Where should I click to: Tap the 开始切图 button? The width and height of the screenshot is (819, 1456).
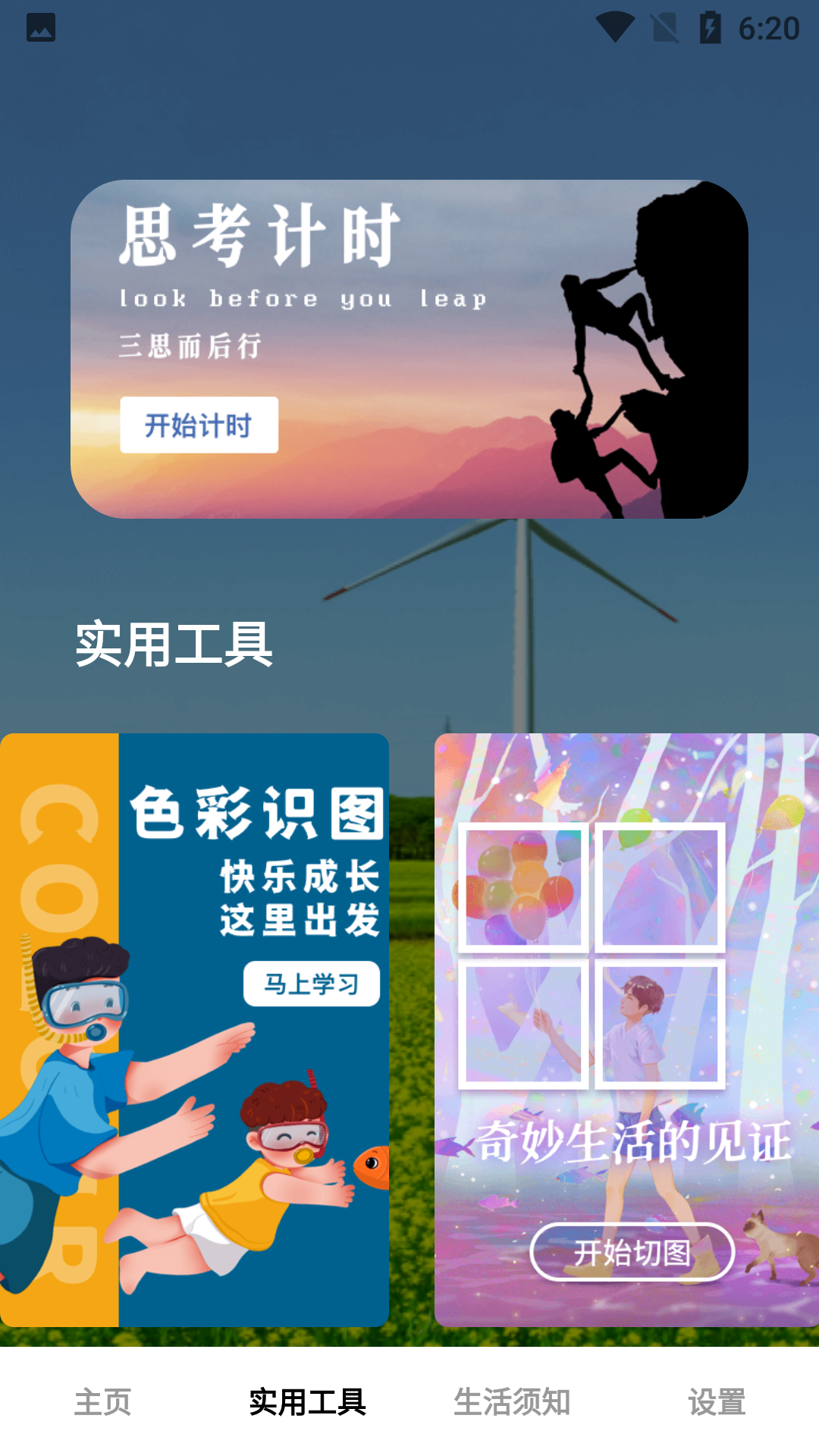click(632, 1252)
